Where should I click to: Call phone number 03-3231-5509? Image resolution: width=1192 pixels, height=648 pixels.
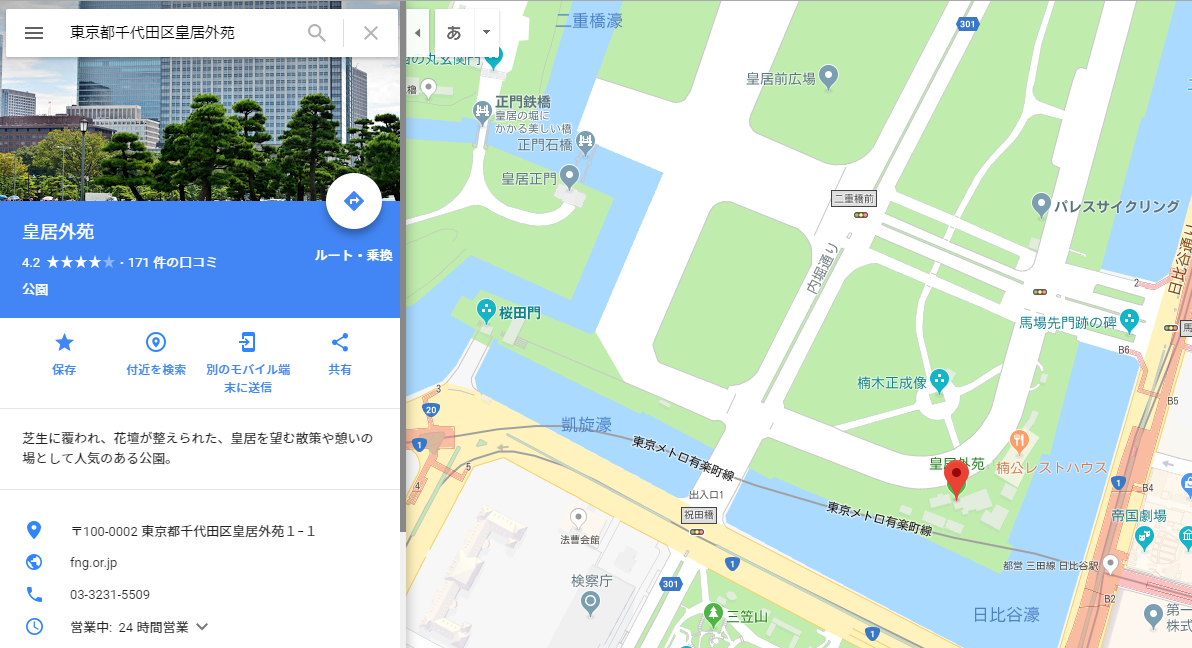[x=110, y=594]
